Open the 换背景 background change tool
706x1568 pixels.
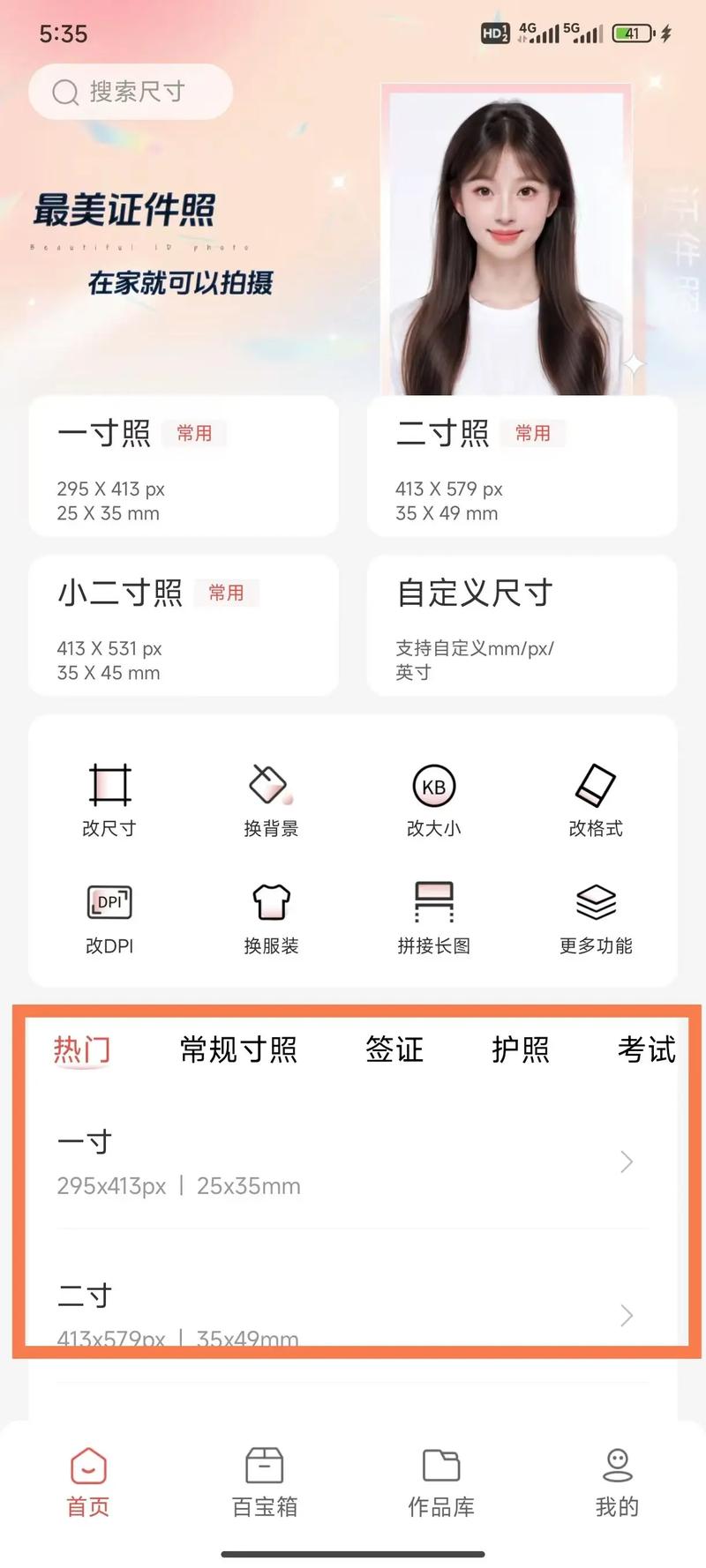[x=271, y=796]
